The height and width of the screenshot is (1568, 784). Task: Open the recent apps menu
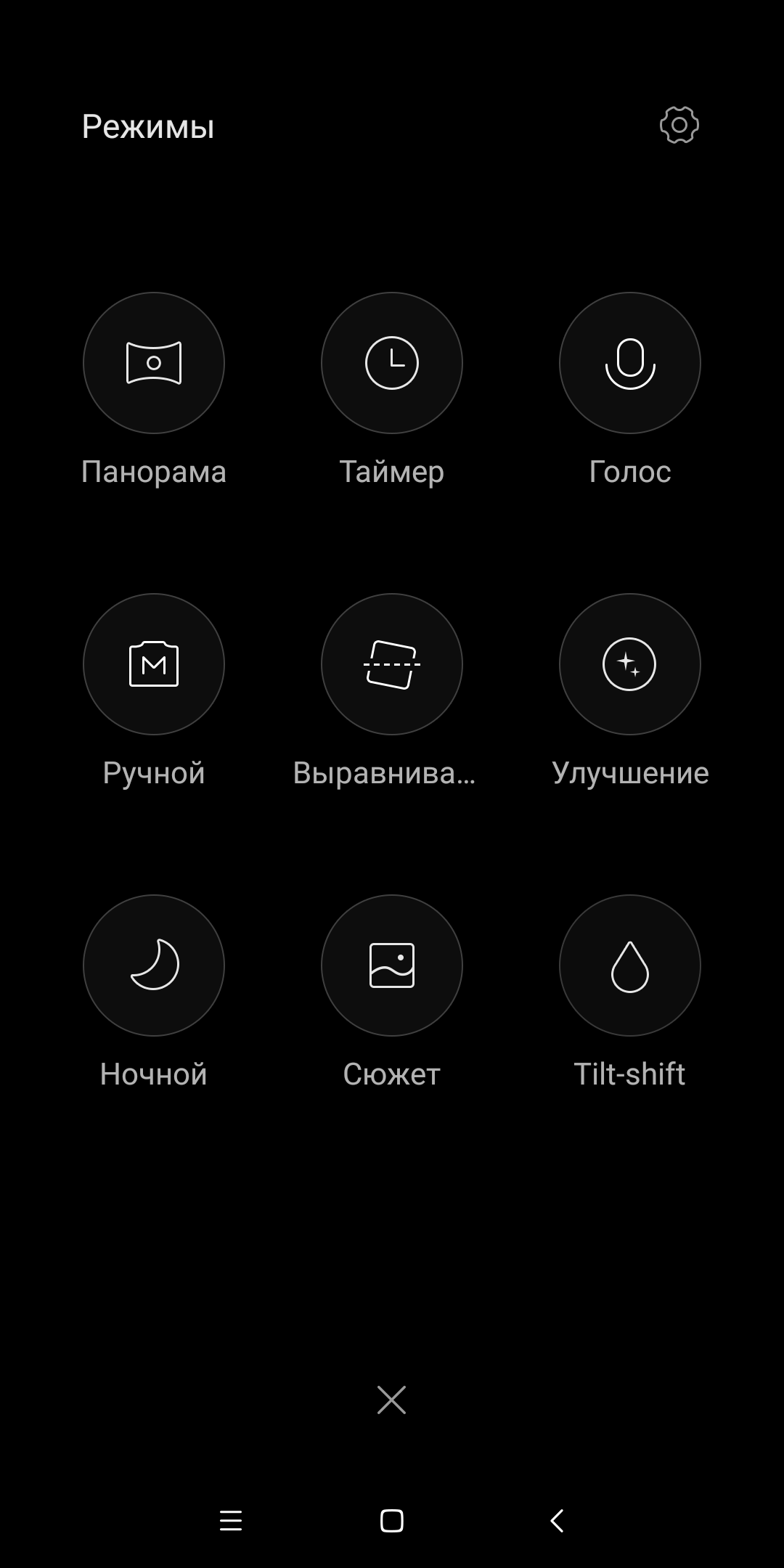231,1520
